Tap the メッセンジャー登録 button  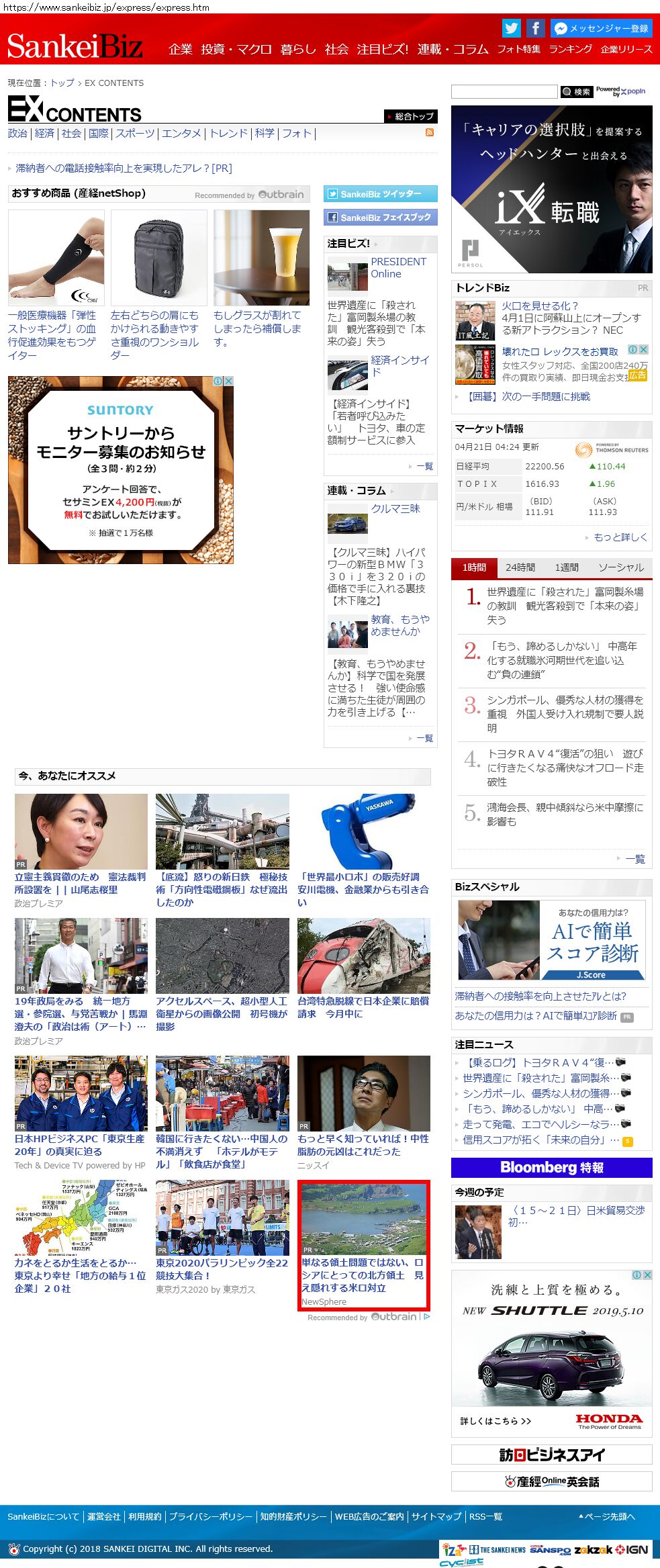[x=601, y=28]
